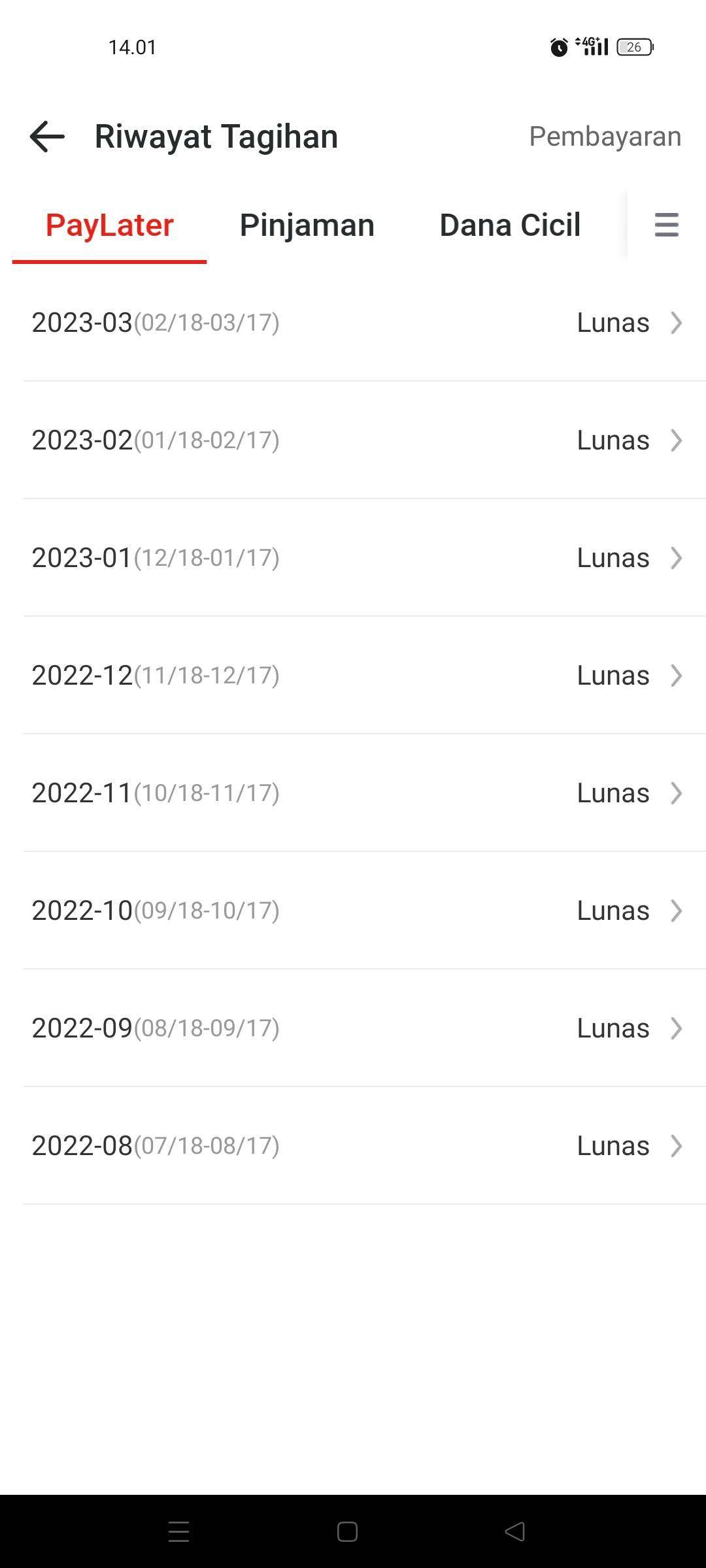This screenshot has width=706, height=1568.
Task: Go back from Riwayat Tagihan
Action: pyautogui.click(x=47, y=137)
